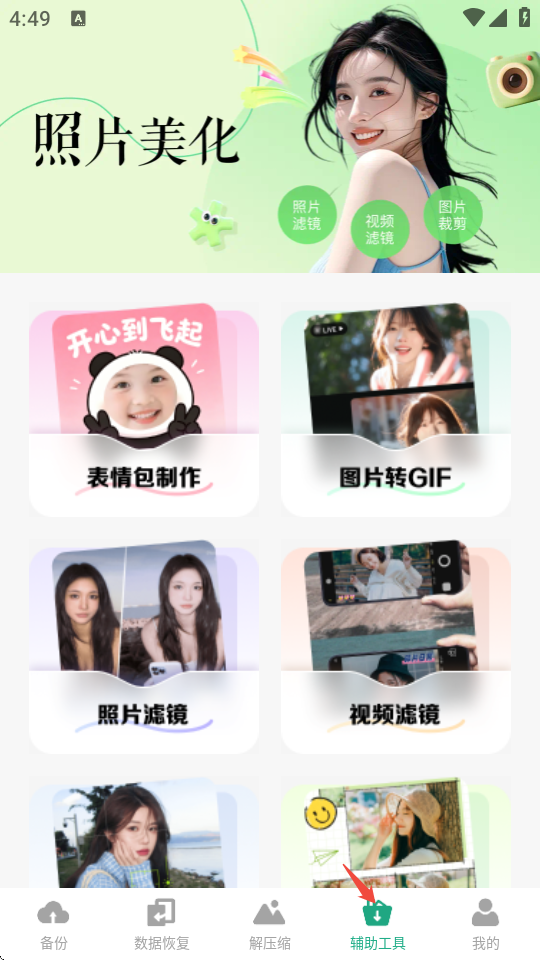Switch to the 解压缩 tab
Viewport: 540px width, 960px height.
(269, 924)
